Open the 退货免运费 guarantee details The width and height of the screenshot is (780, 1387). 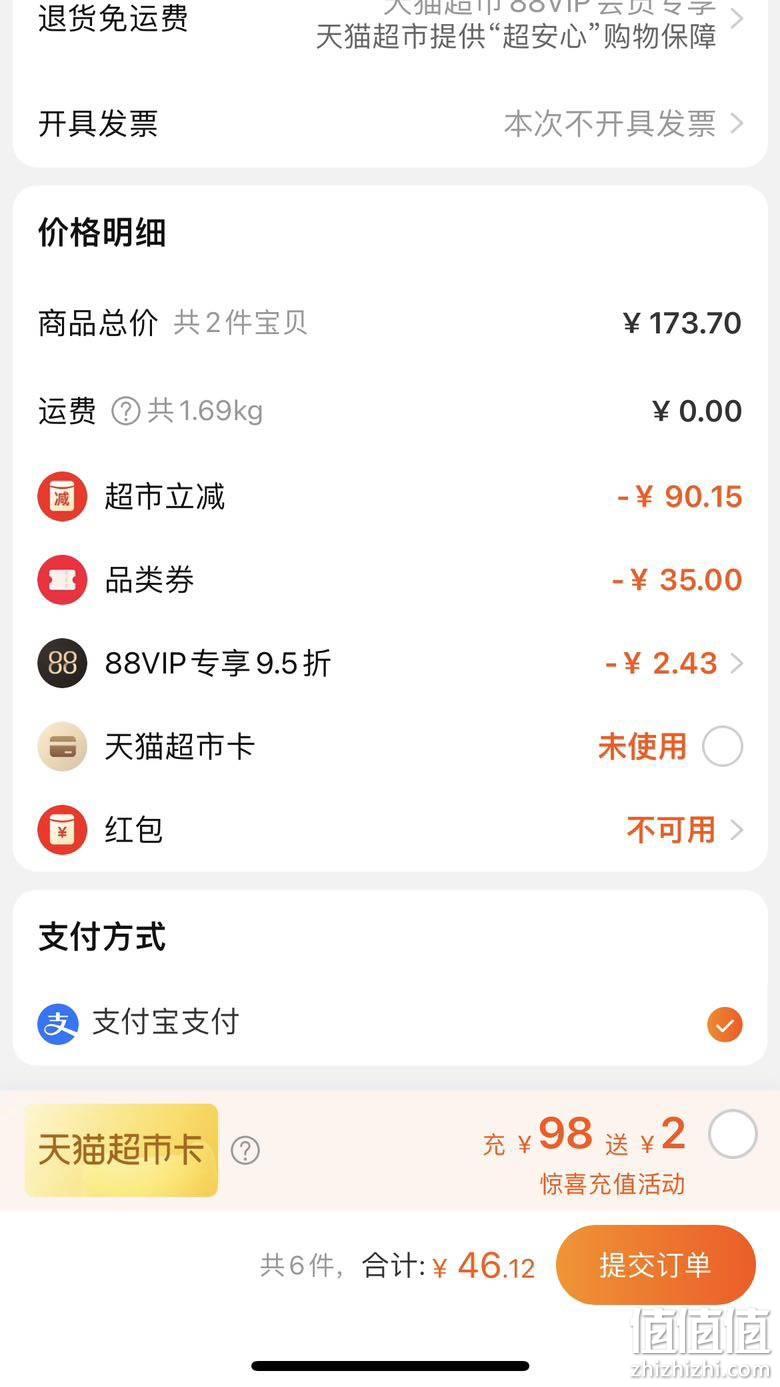pyautogui.click(x=390, y=22)
